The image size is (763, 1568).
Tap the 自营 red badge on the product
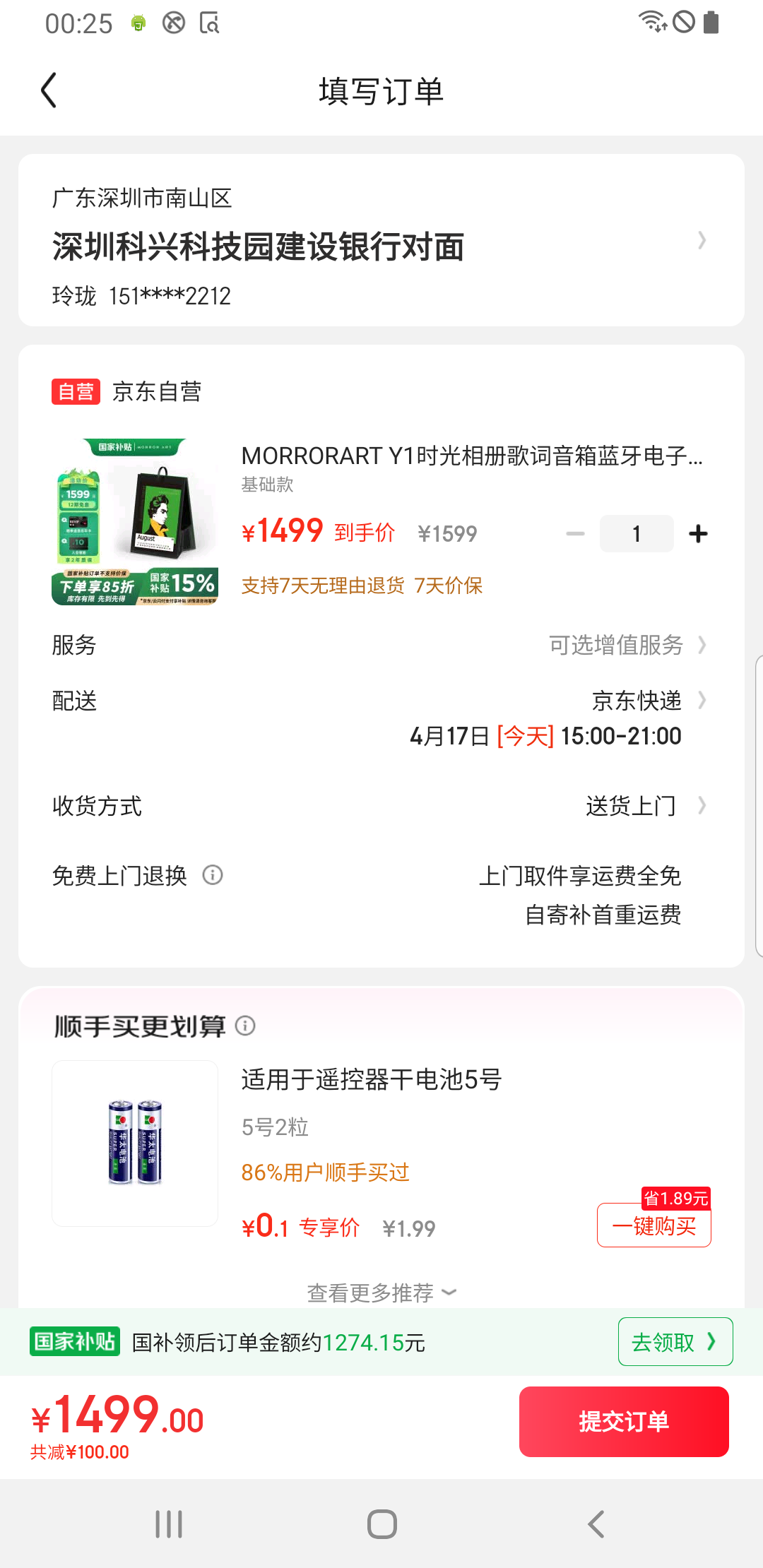76,391
